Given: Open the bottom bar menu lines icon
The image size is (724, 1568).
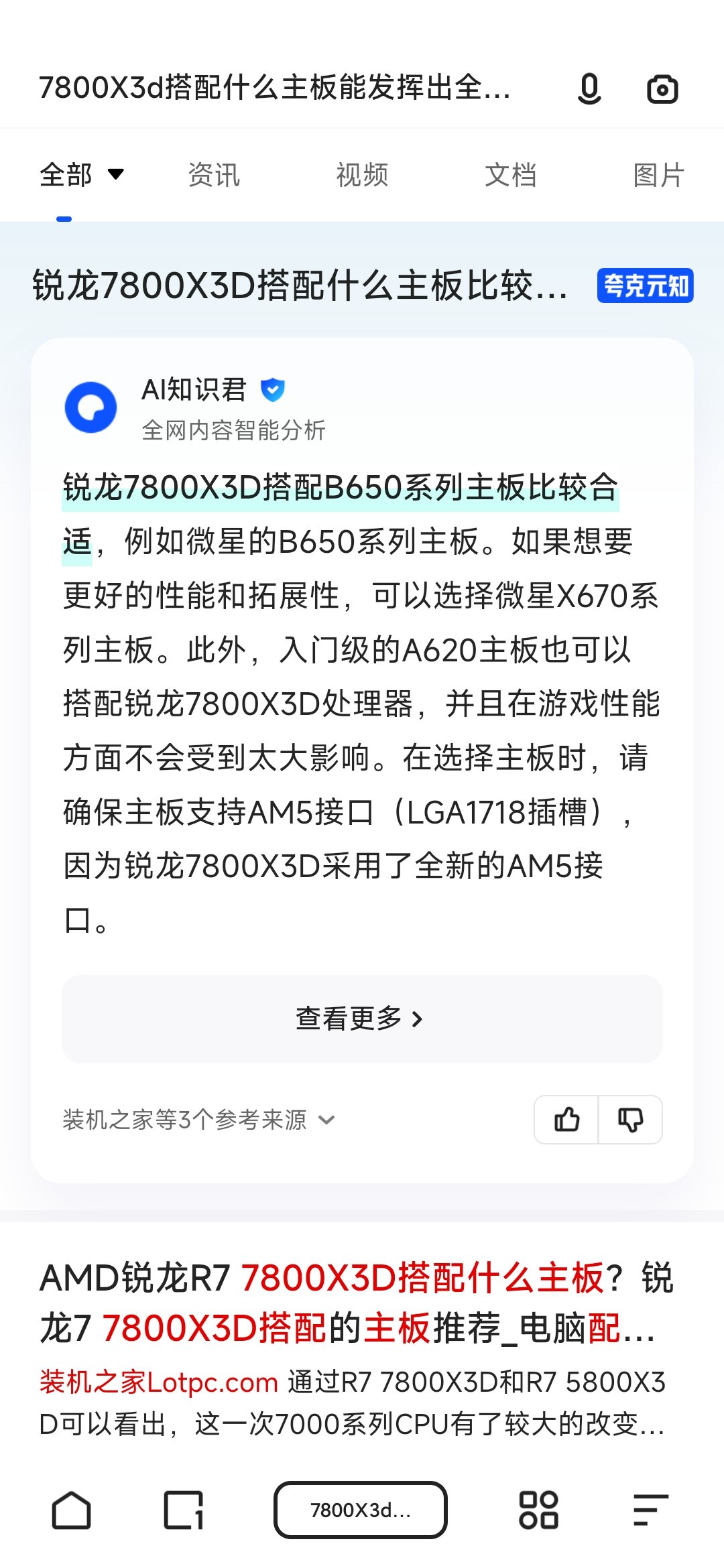Looking at the screenshot, I should tap(650, 1510).
